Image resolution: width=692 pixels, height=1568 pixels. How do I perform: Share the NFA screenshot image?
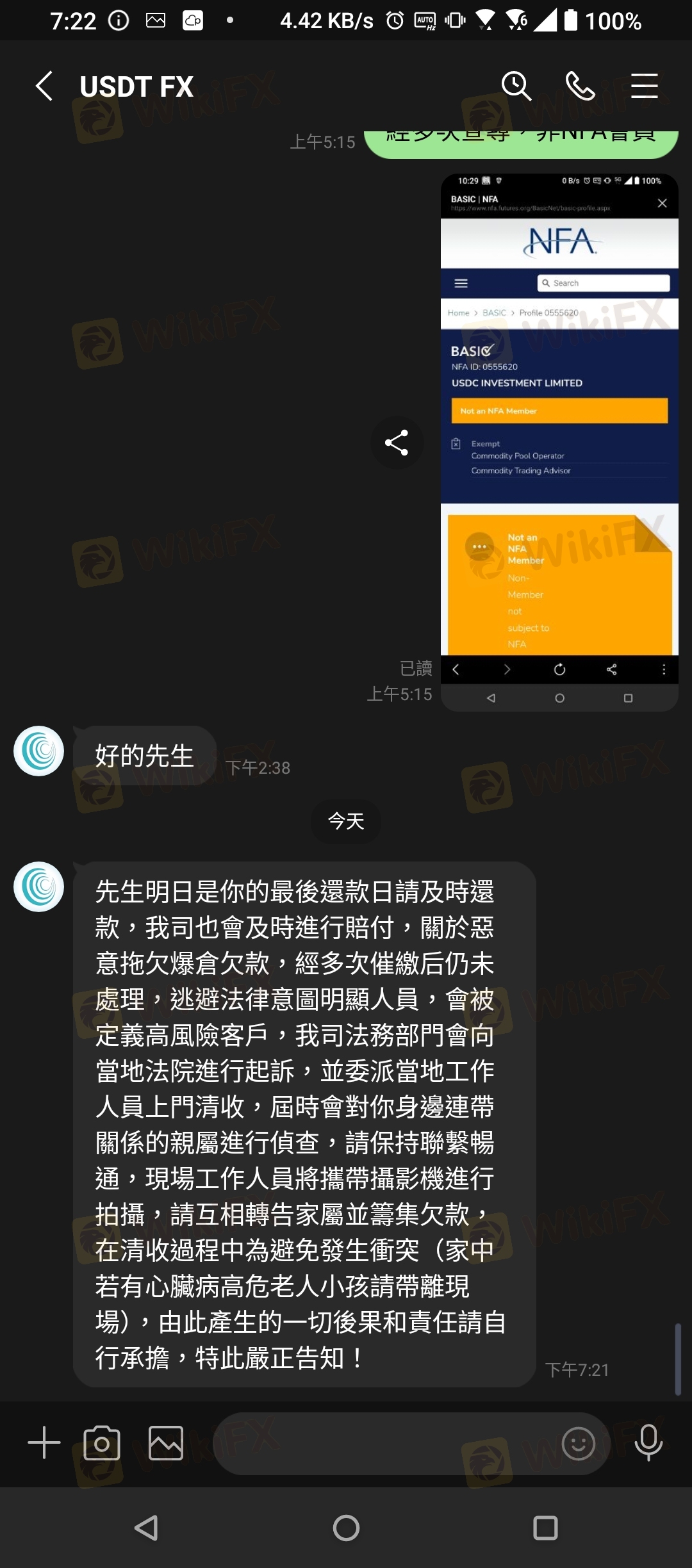point(397,443)
